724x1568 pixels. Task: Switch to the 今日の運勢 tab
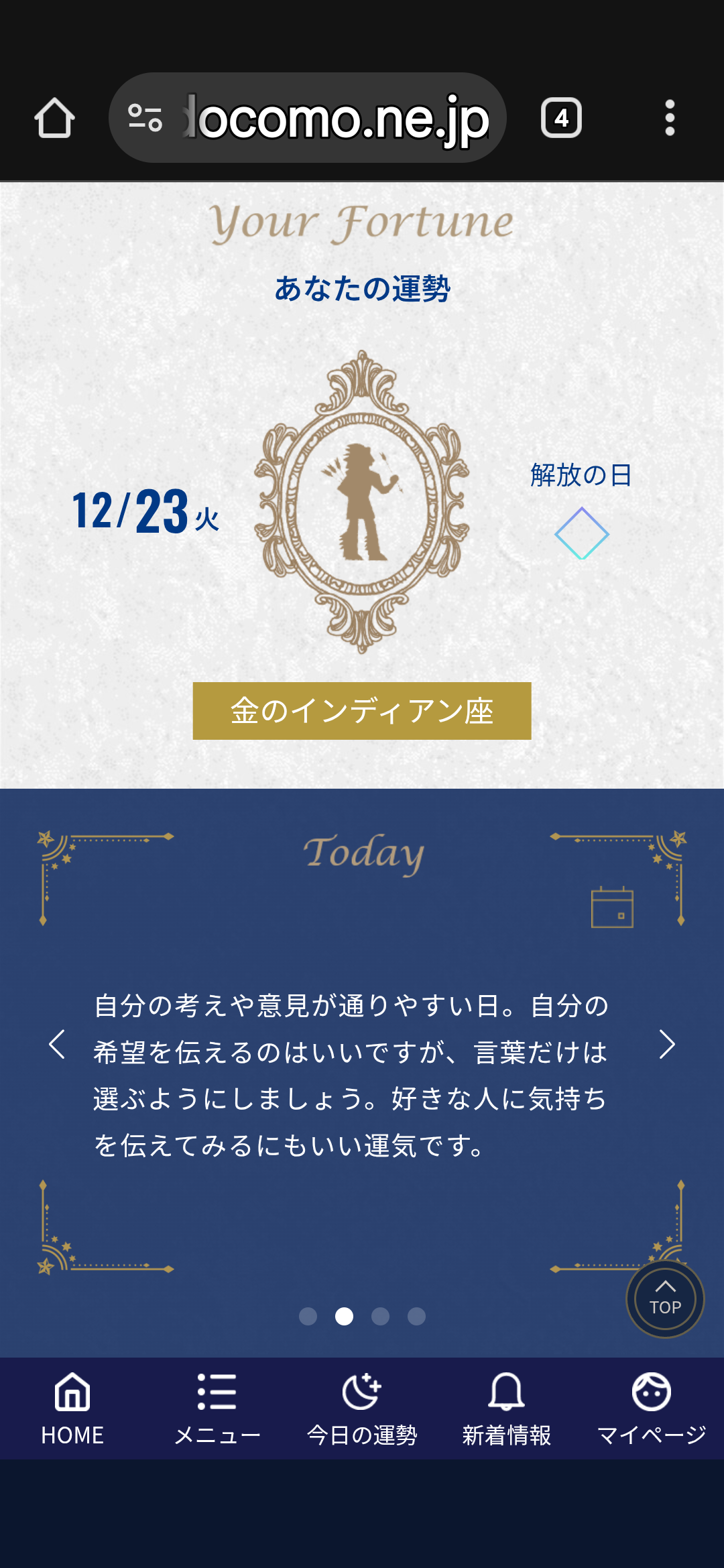pyautogui.click(x=362, y=1408)
